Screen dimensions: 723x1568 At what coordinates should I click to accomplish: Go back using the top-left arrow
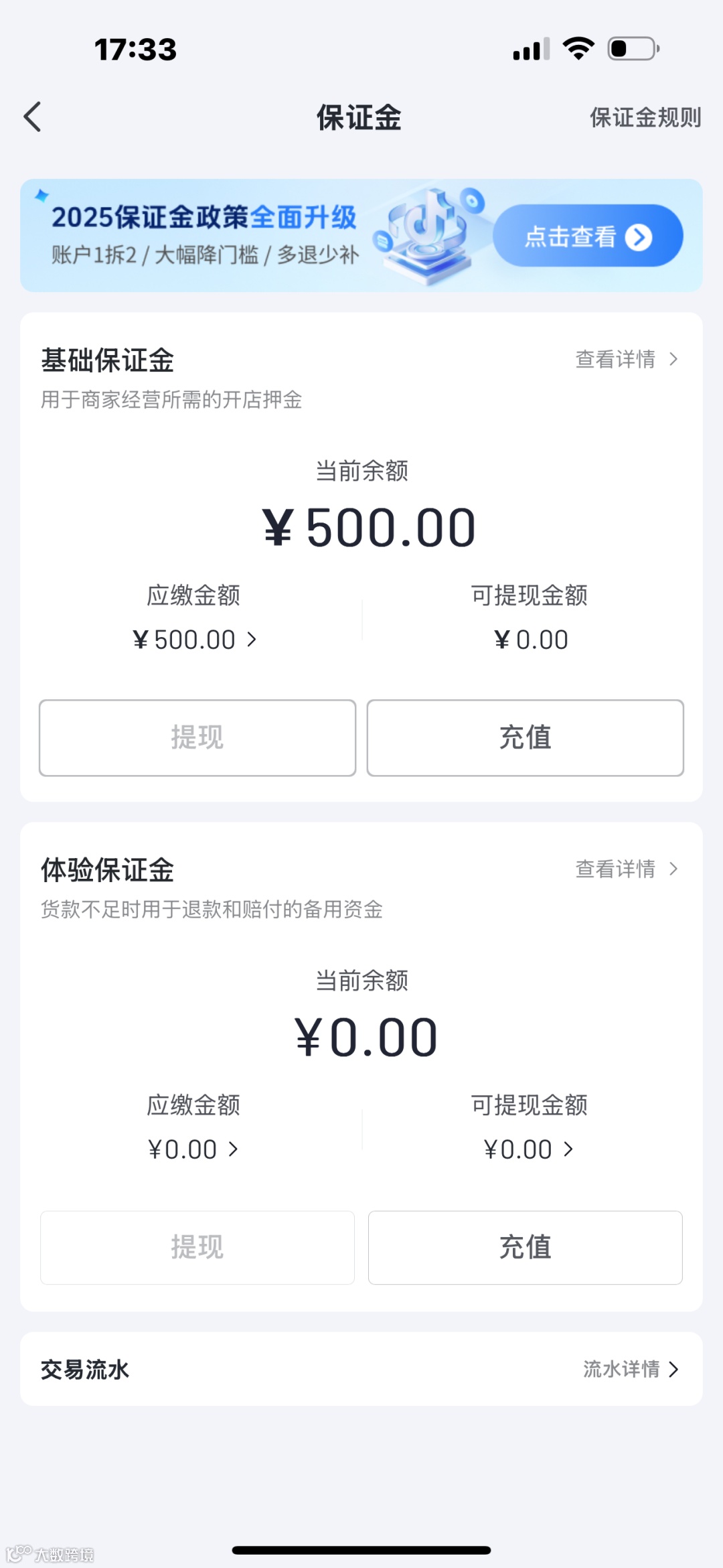pos(33,117)
